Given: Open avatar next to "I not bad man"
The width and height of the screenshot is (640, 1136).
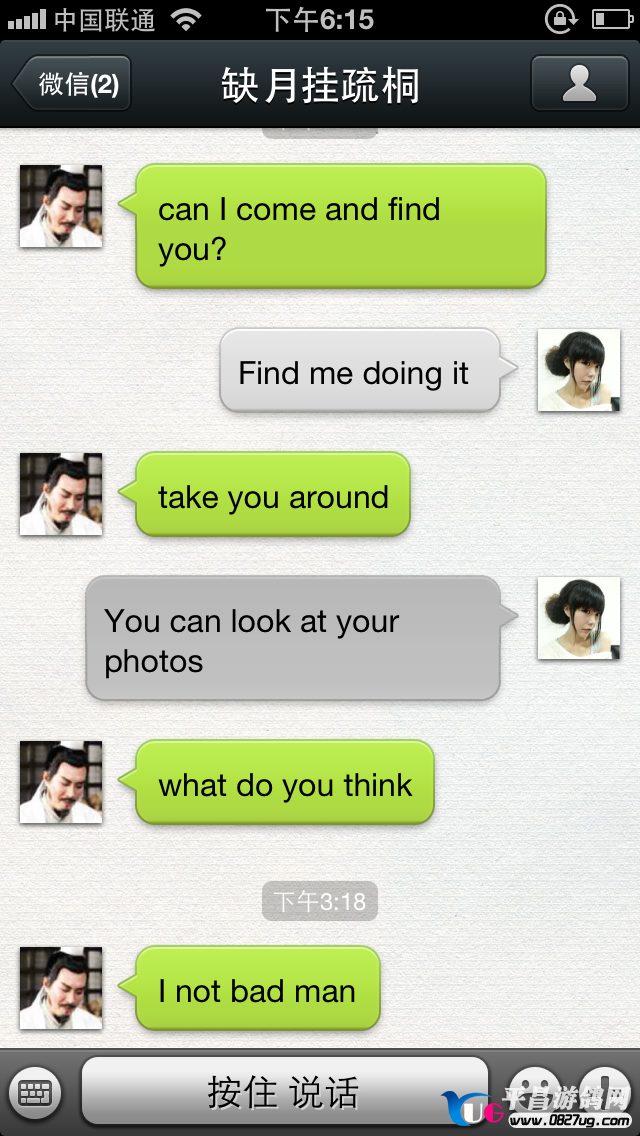Looking at the screenshot, I should tap(61, 988).
